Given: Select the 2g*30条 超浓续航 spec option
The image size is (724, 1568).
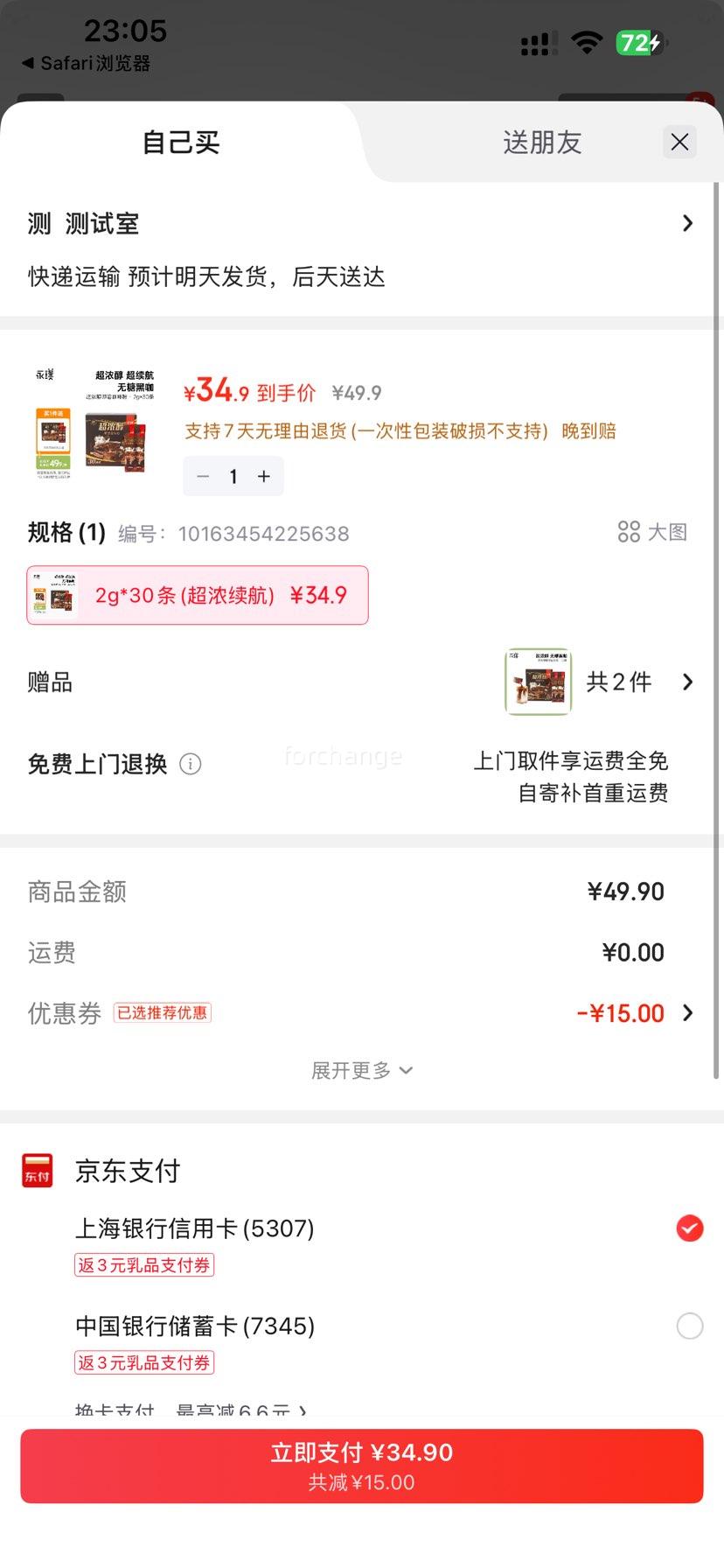Looking at the screenshot, I should coord(197,595).
